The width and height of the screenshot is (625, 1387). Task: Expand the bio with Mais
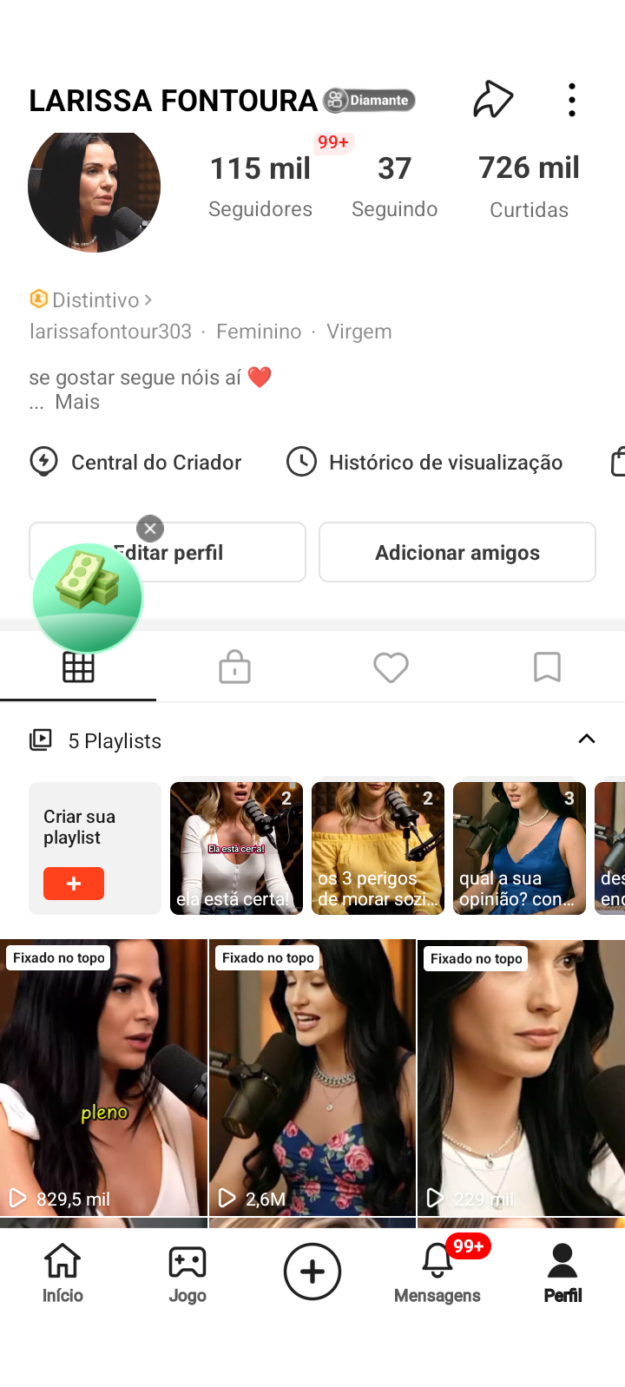77,402
